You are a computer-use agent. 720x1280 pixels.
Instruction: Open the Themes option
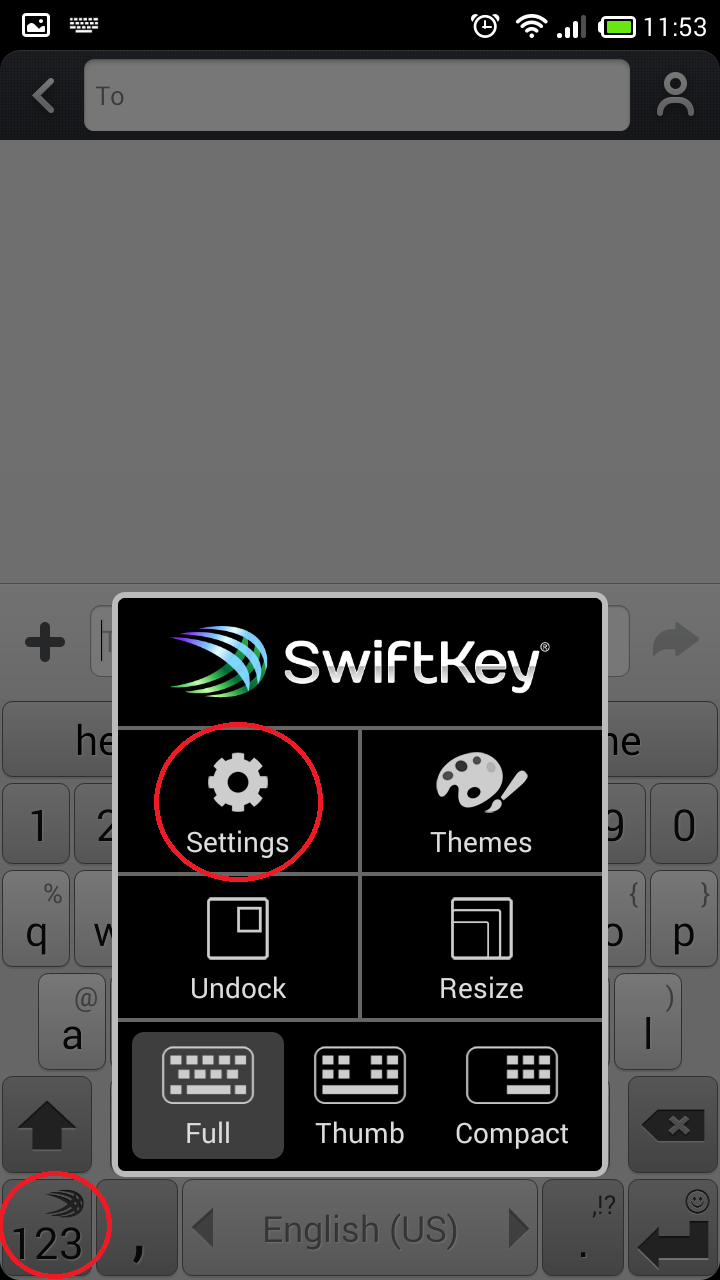tap(481, 802)
